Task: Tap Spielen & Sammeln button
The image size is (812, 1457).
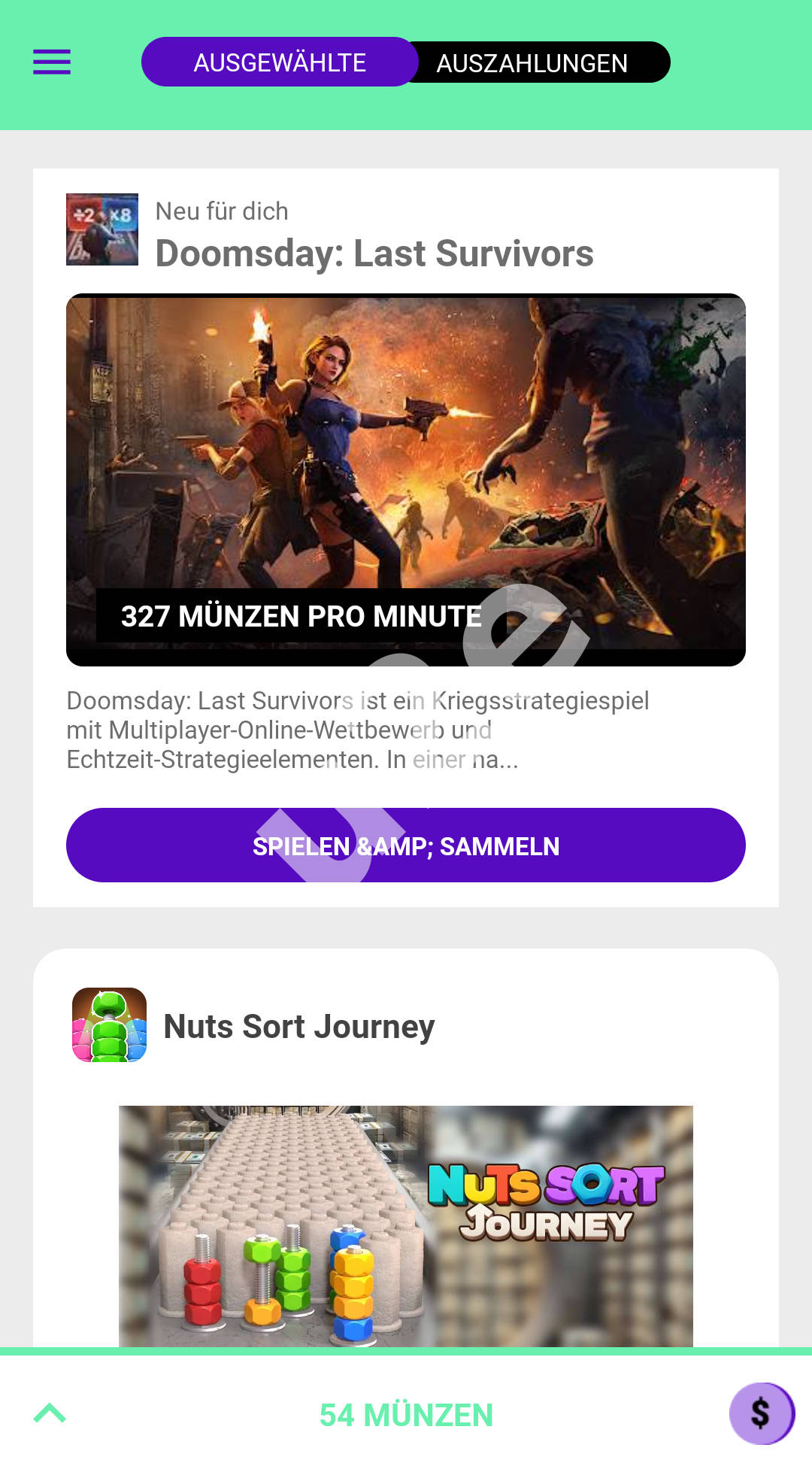Action: (x=406, y=845)
